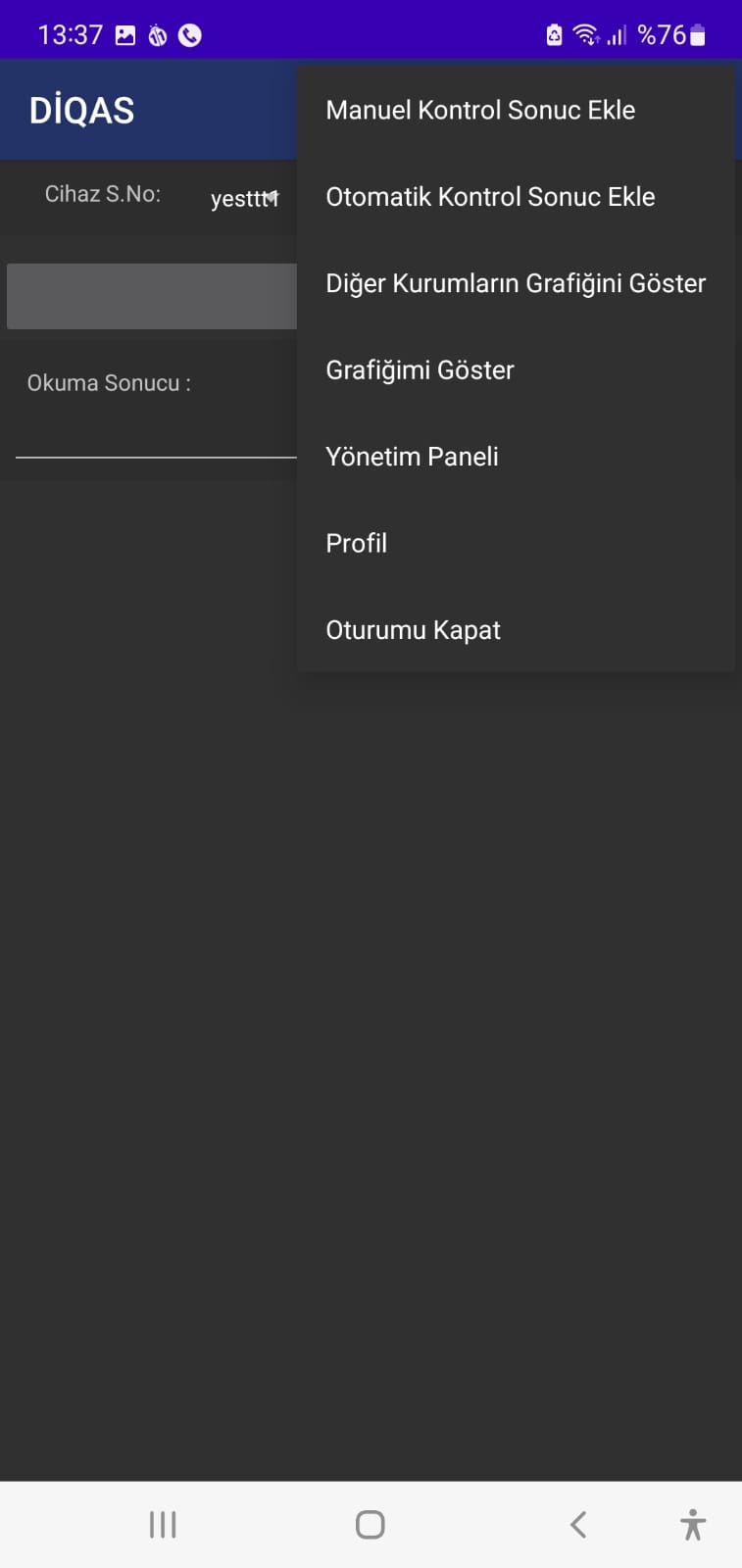The width and height of the screenshot is (742, 1568).
Task: Choose Otomatik Kontrol Sonuc Ekle
Action: tap(516, 196)
